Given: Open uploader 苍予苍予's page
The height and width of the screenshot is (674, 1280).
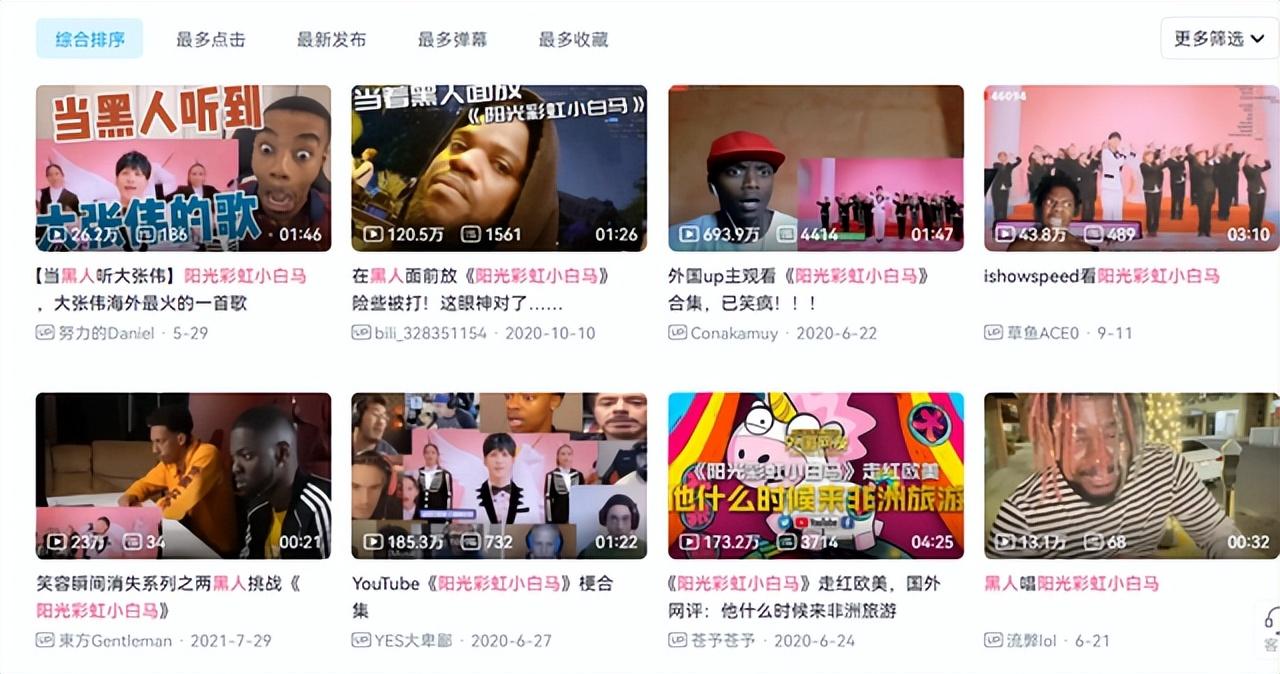Looking at the screenshot, I should 720,641.
